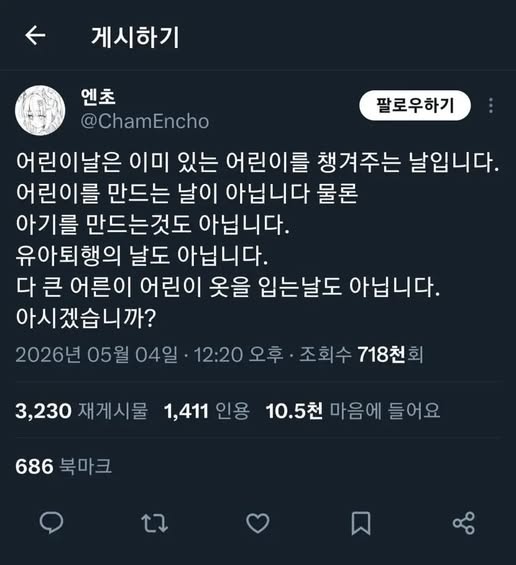Share this post via the share icon
The image size is (516, 565).
[x=464, y=523]
